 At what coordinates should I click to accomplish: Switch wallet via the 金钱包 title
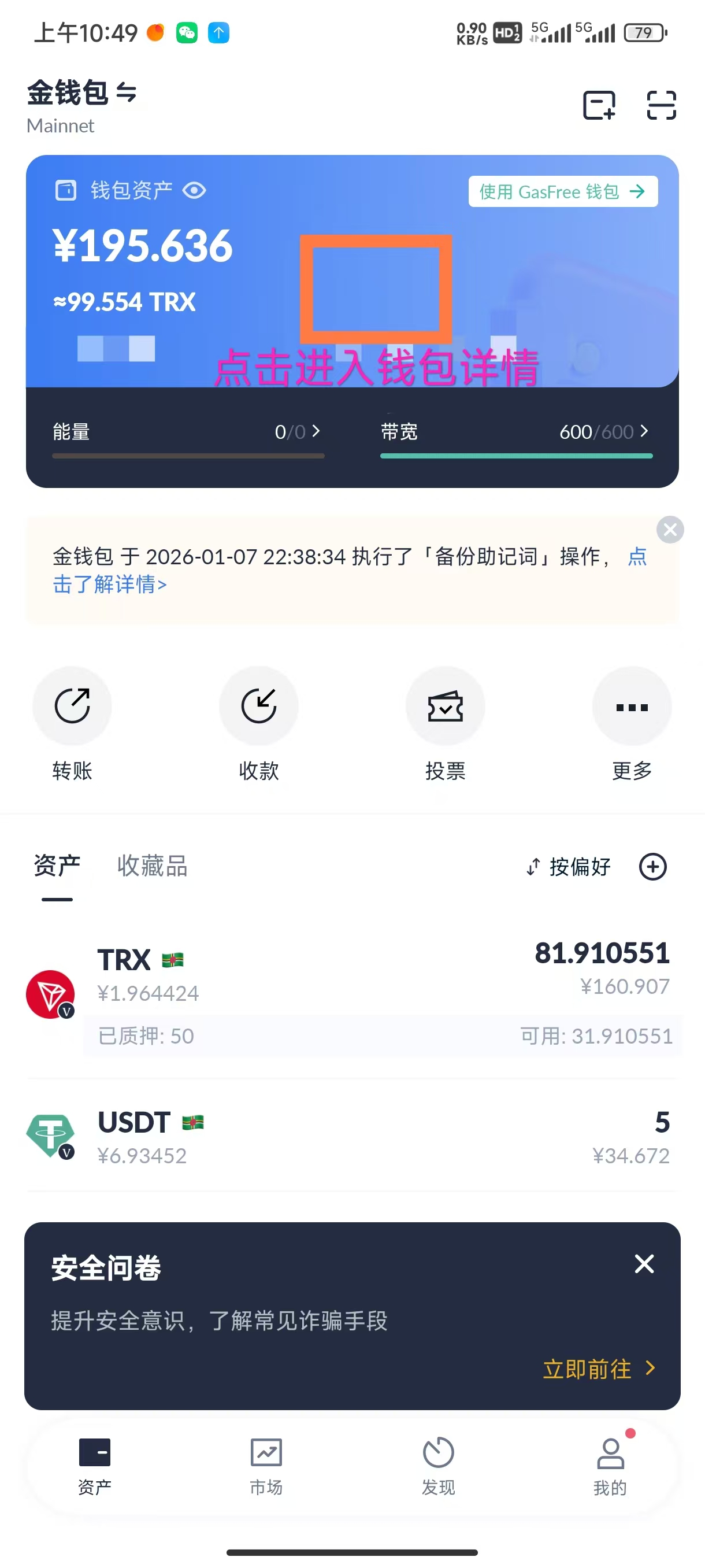[x=81, y=93]
